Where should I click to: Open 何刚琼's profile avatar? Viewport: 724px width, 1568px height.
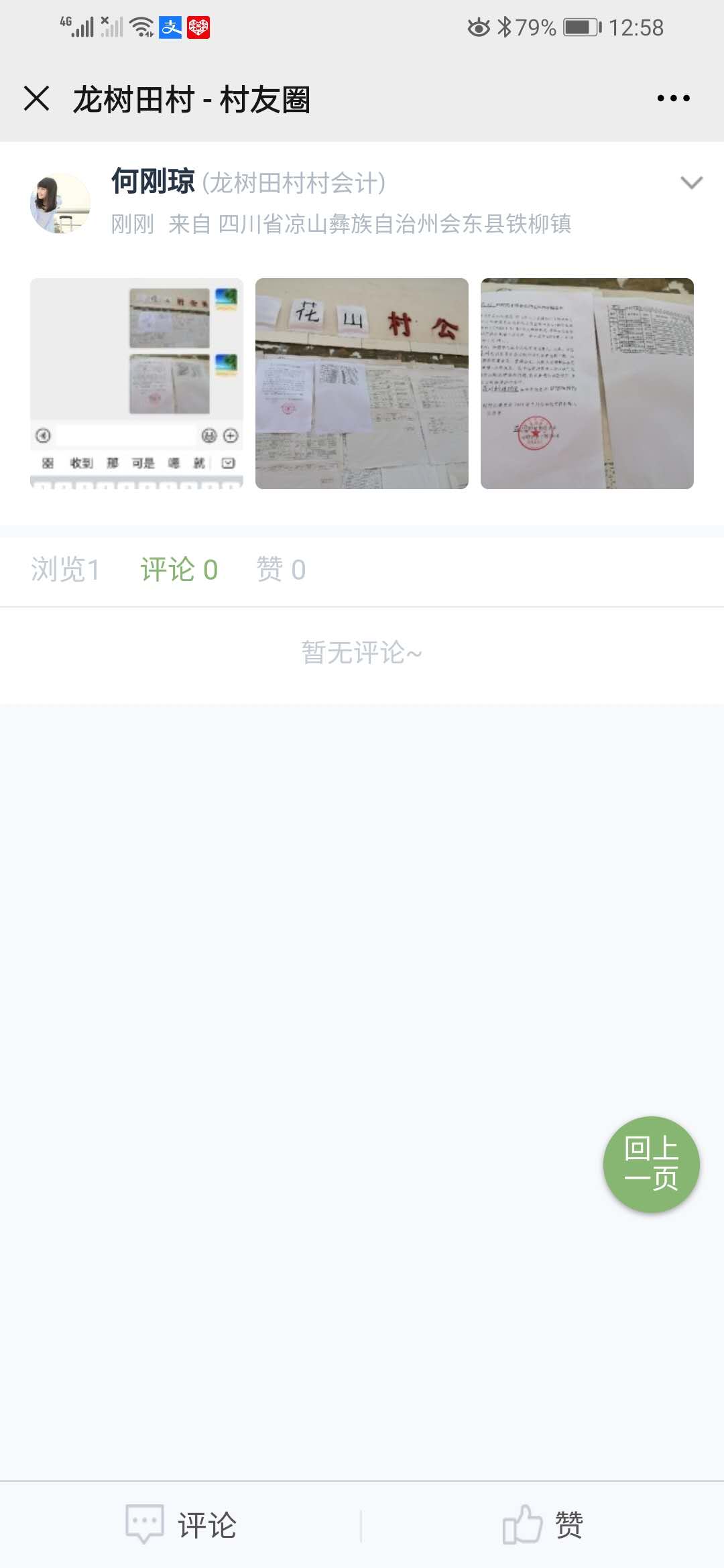(60, 203)
